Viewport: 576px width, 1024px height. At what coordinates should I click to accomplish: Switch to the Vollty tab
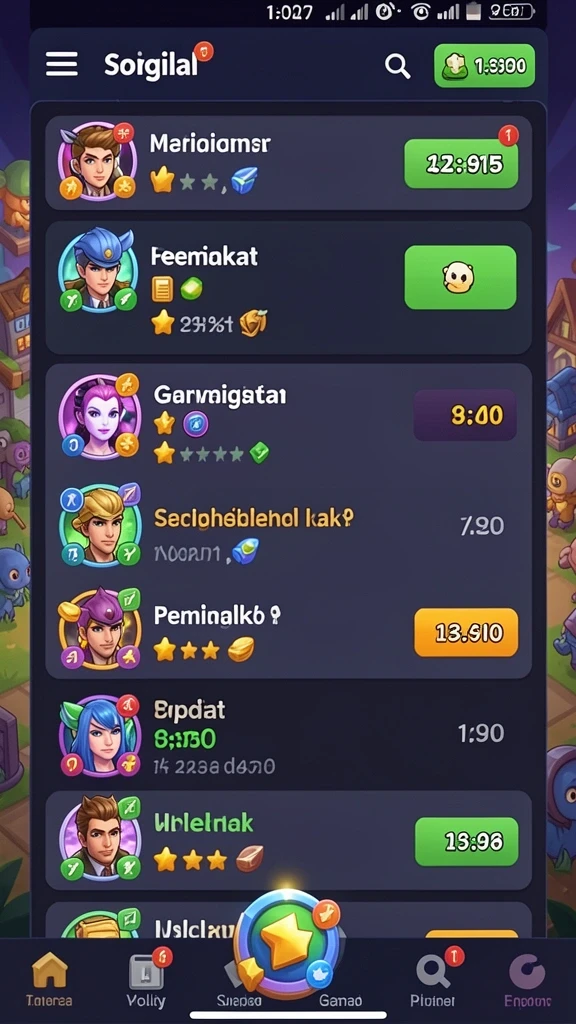(147, 978)
